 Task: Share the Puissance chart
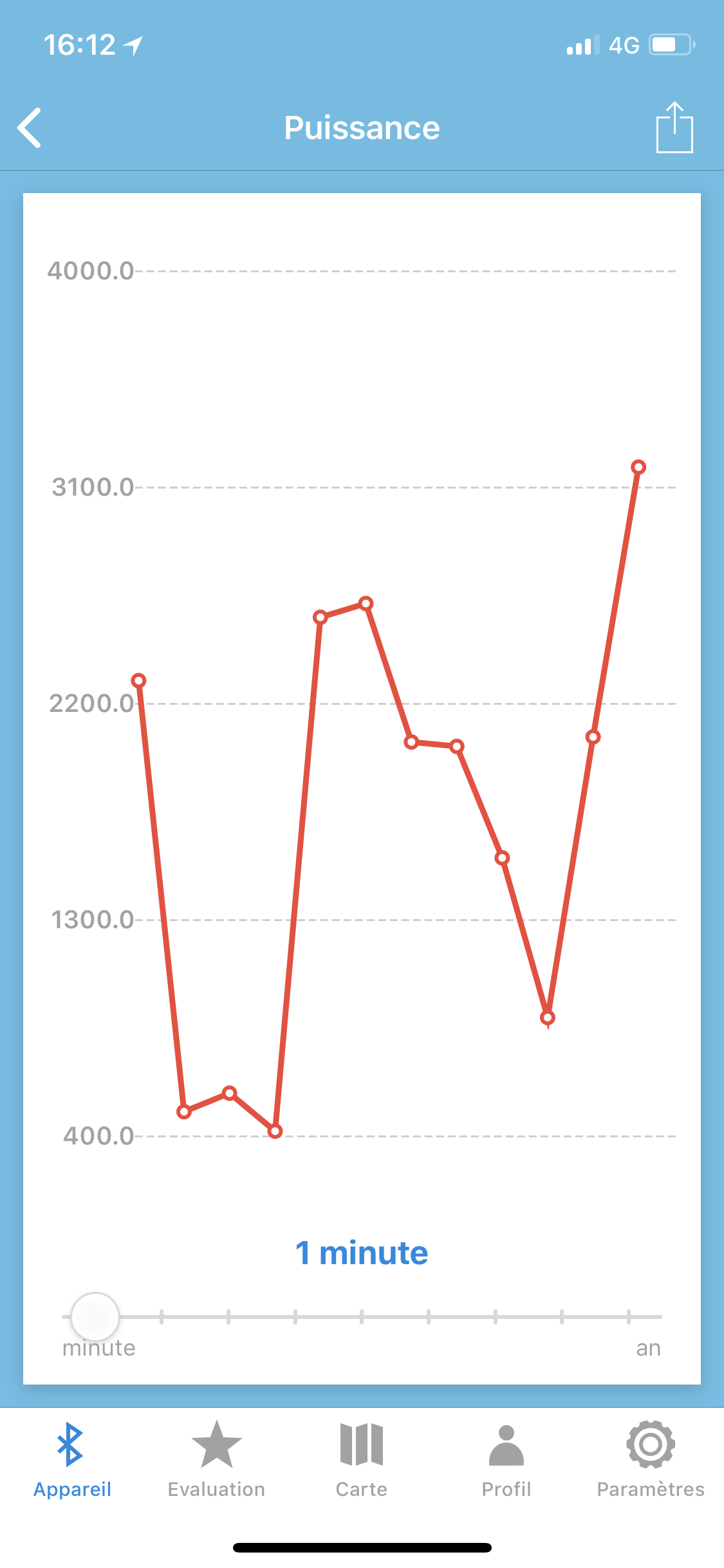point(674,127)
